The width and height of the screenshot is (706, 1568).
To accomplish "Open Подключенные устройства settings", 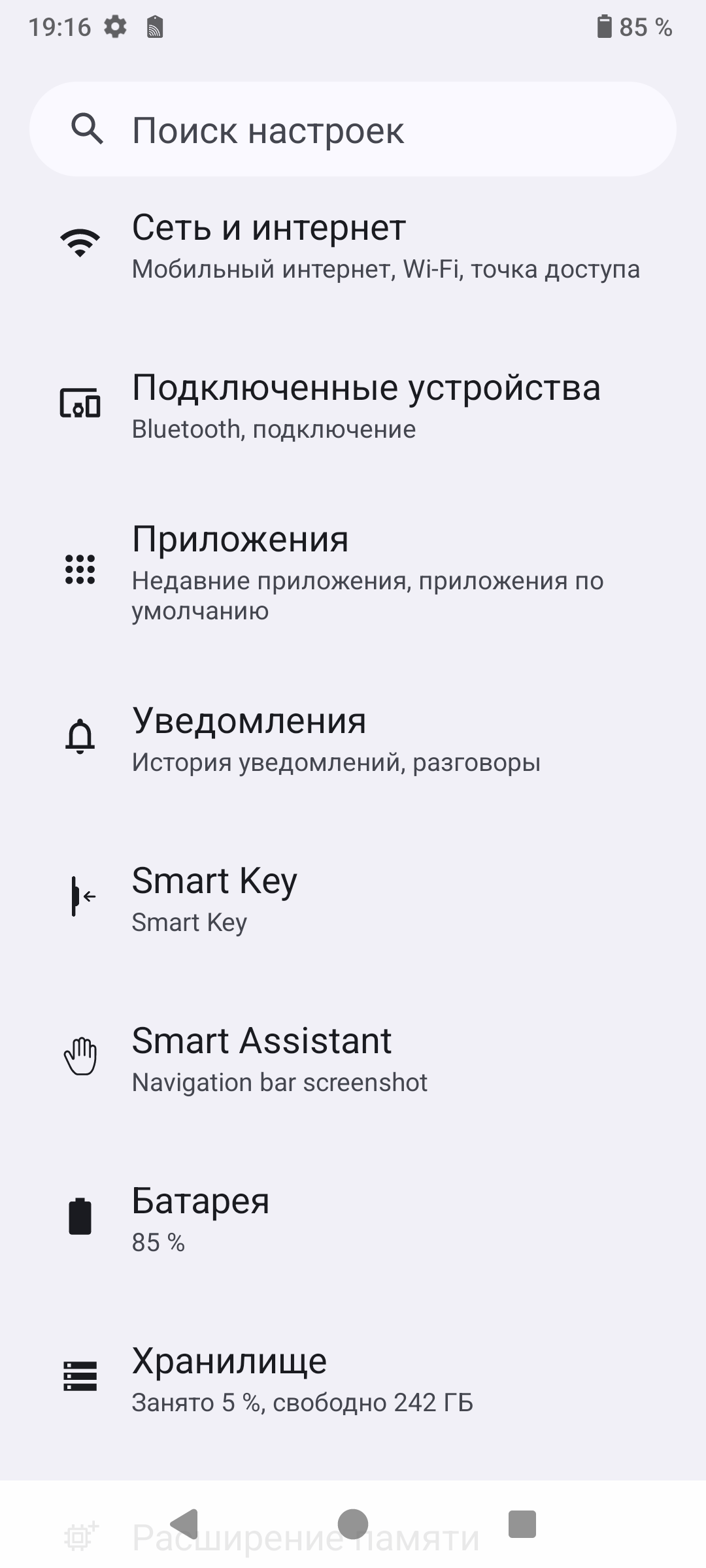I will click(353, 405).
